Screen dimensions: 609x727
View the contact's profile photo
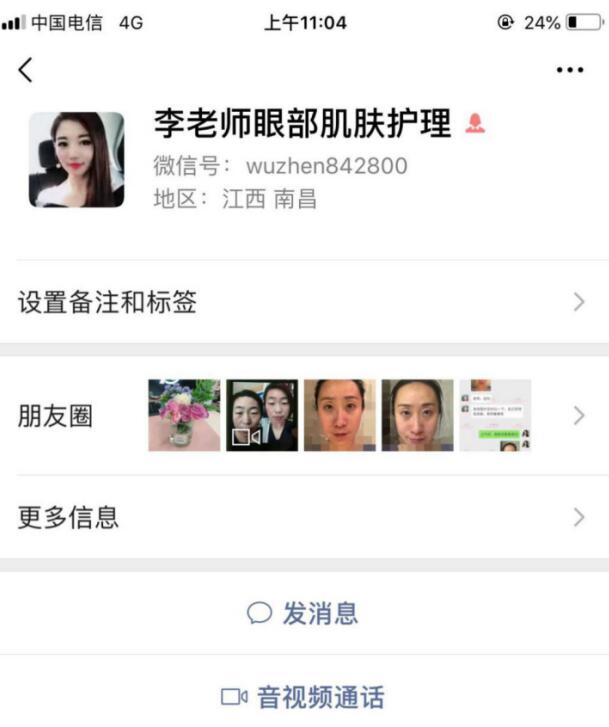coord(77,159)
